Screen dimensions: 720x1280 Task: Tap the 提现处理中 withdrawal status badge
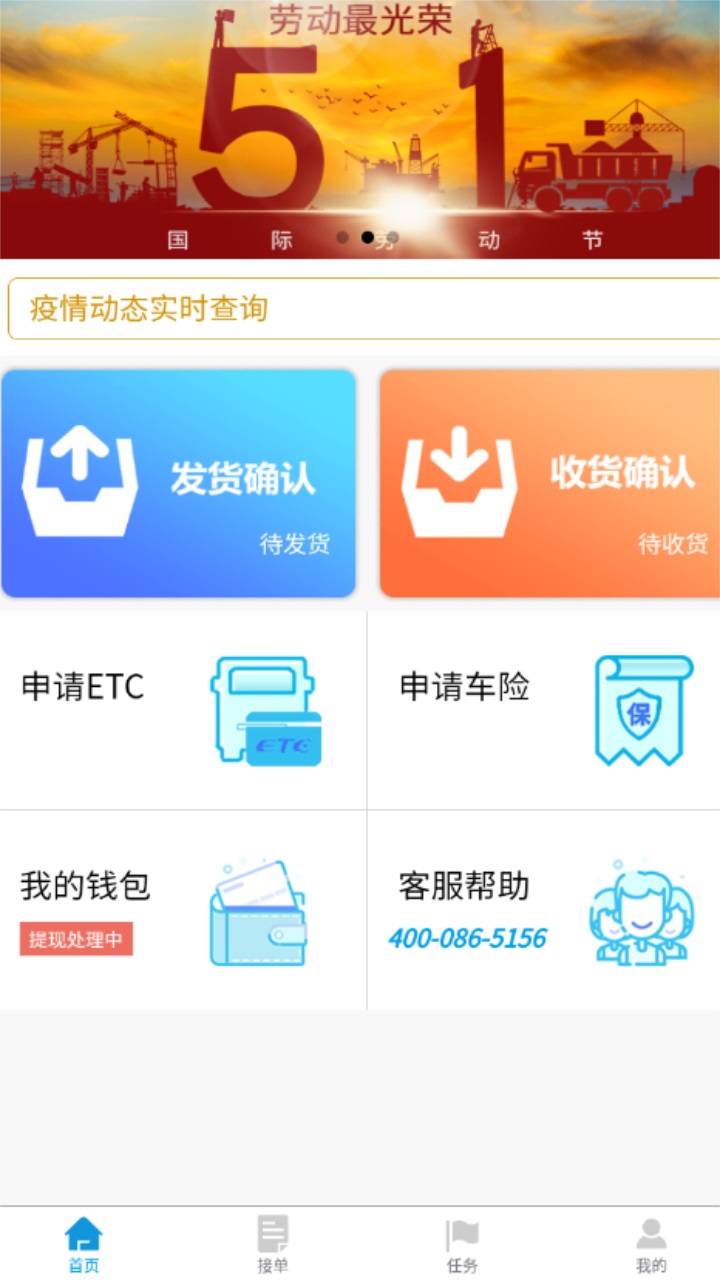[x=75, y=940]
